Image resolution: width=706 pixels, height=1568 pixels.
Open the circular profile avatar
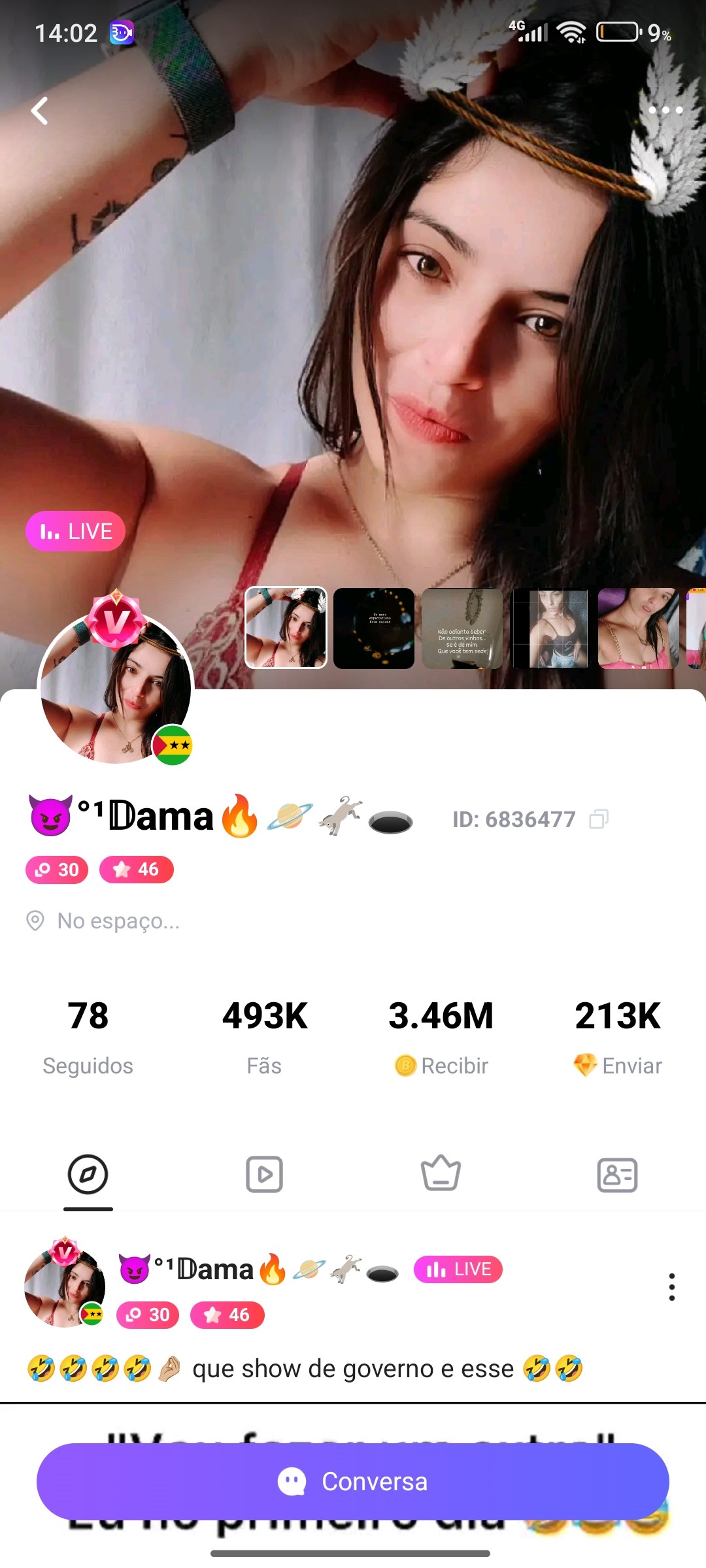pyautogui.click(x=116, y=687)
